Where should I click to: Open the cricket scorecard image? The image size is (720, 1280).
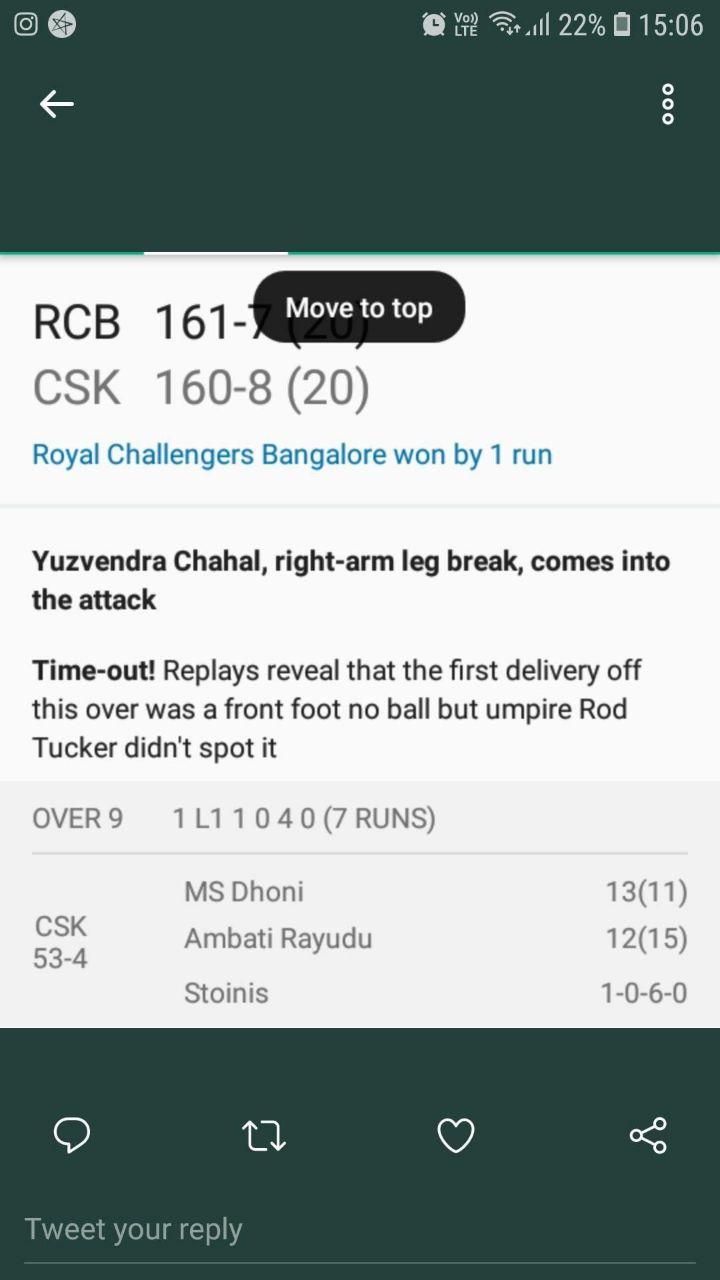tap(360, 640)
